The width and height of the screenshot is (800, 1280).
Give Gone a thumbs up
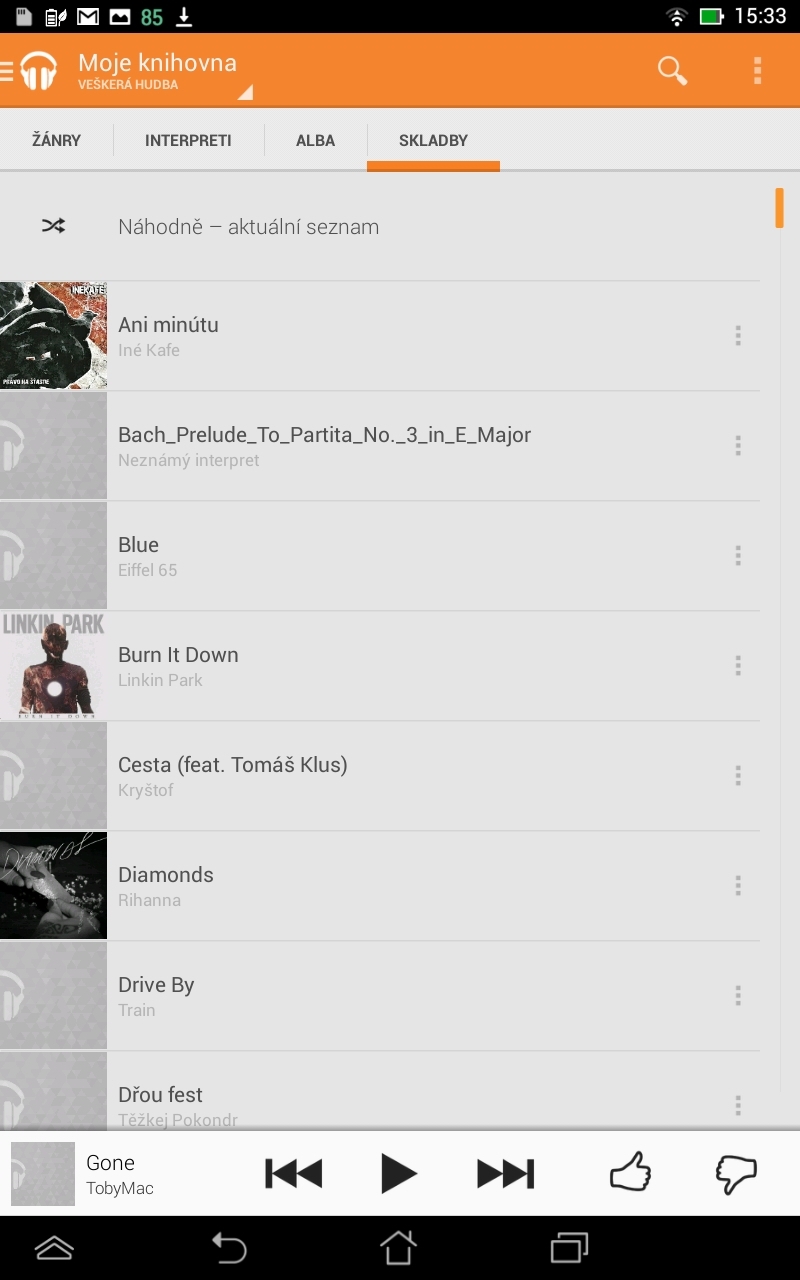pyautogui.click(x=630, y=1173)
